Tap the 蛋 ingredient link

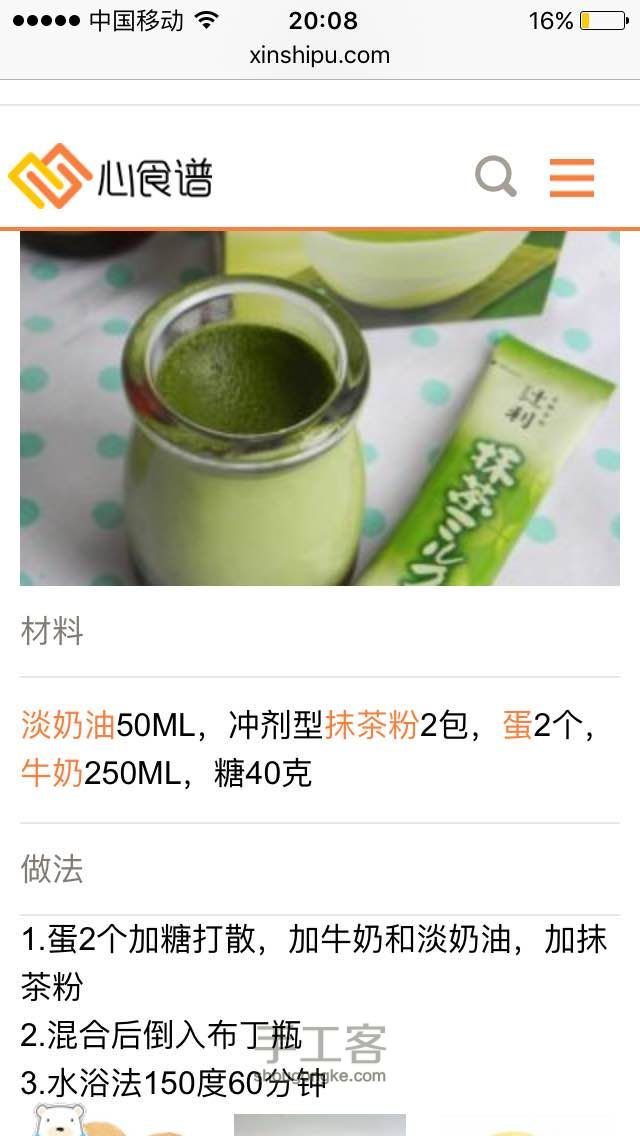(x=517, y=725)
